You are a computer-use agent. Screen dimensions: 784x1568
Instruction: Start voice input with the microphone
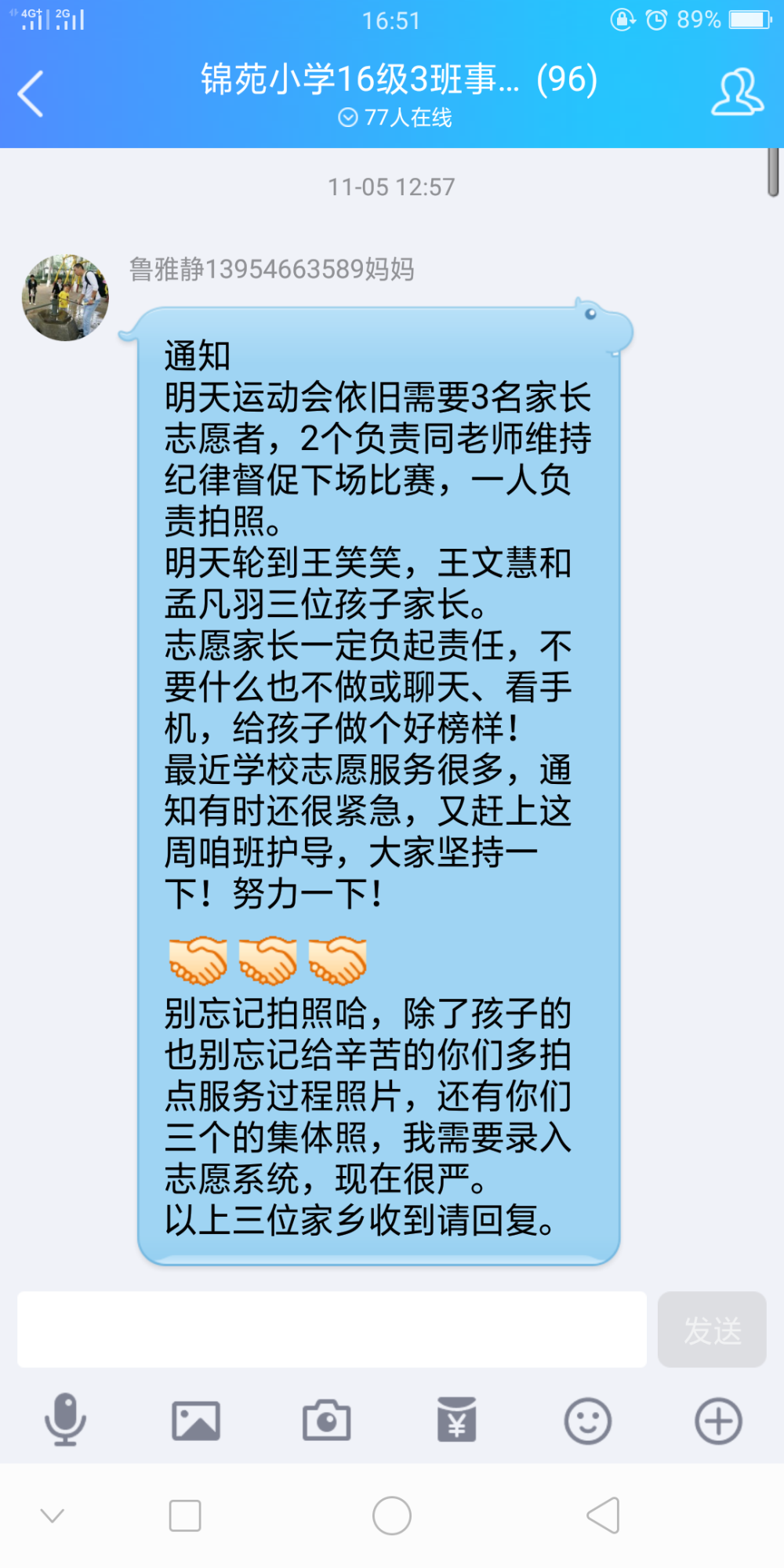pyautogui.click(x=65, y=1420)
